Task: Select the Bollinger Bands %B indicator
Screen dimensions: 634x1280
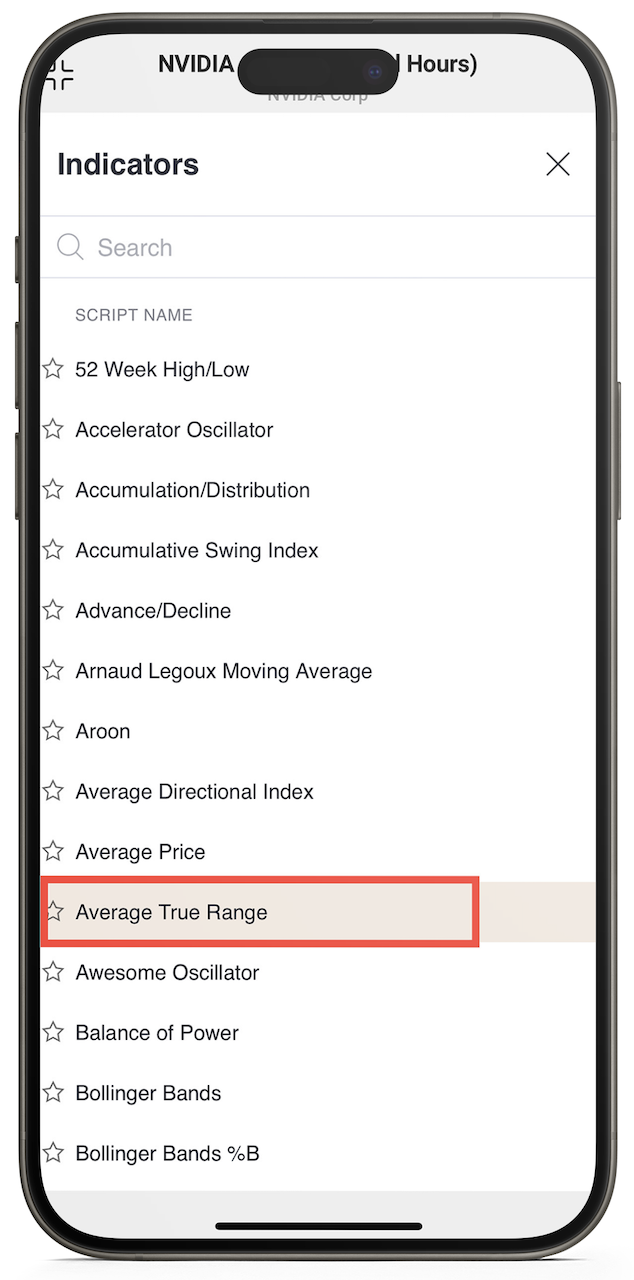Action: click(x=167, y=1154)
